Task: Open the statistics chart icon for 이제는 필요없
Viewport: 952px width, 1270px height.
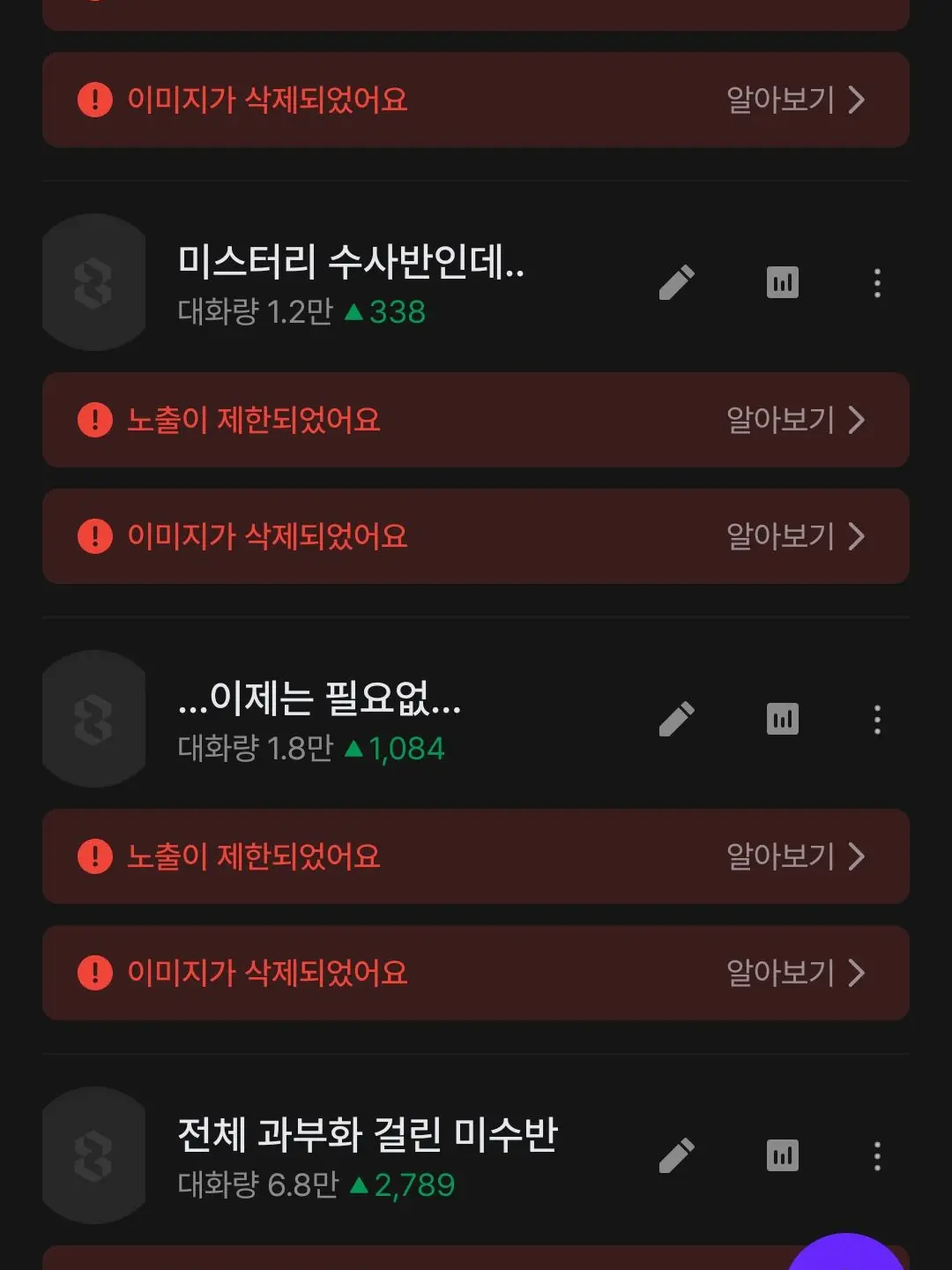Action: 783,719
